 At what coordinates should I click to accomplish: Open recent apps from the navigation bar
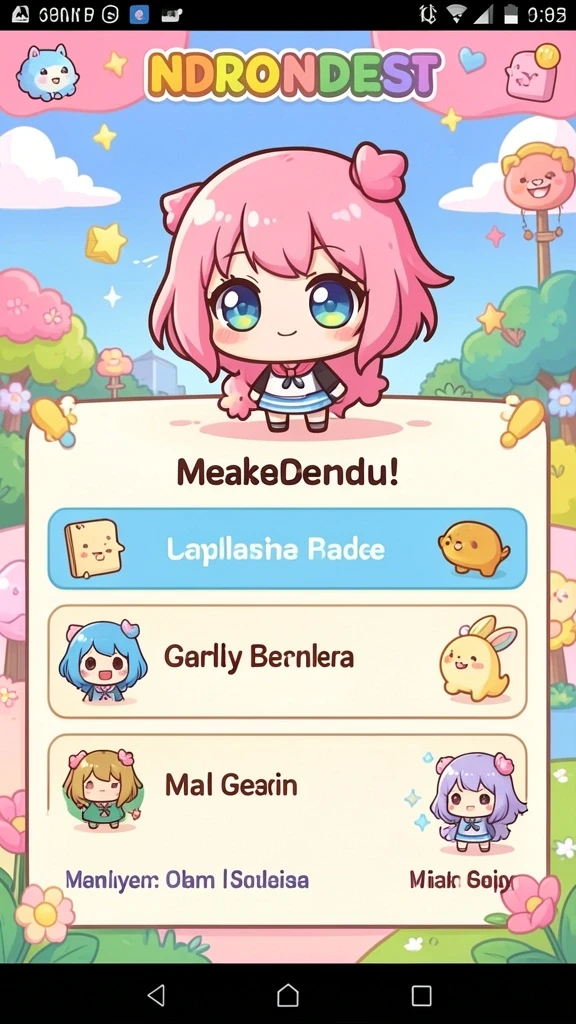421,995
